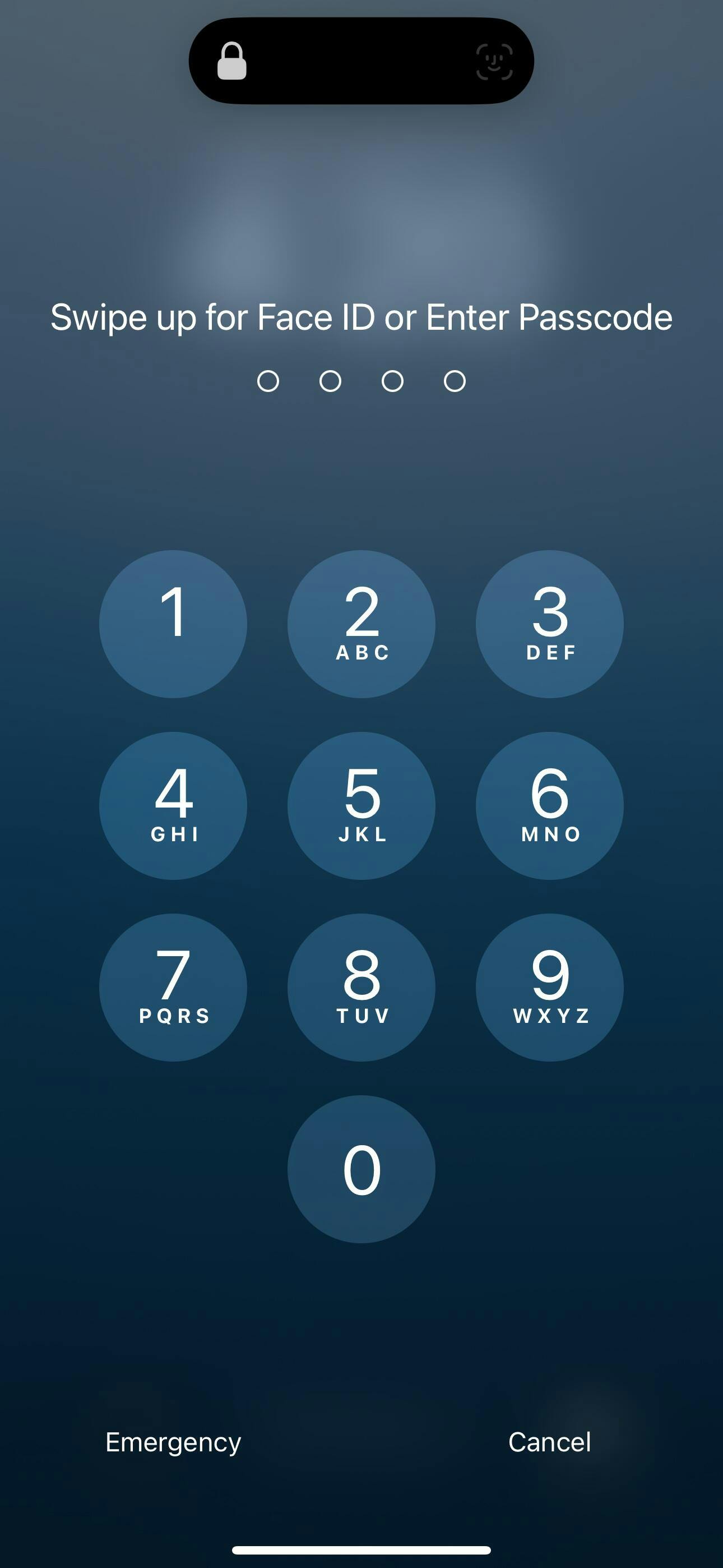Enter digit 1 on the passcode keypad
The image size is (723, 1568).
(173, 624)
